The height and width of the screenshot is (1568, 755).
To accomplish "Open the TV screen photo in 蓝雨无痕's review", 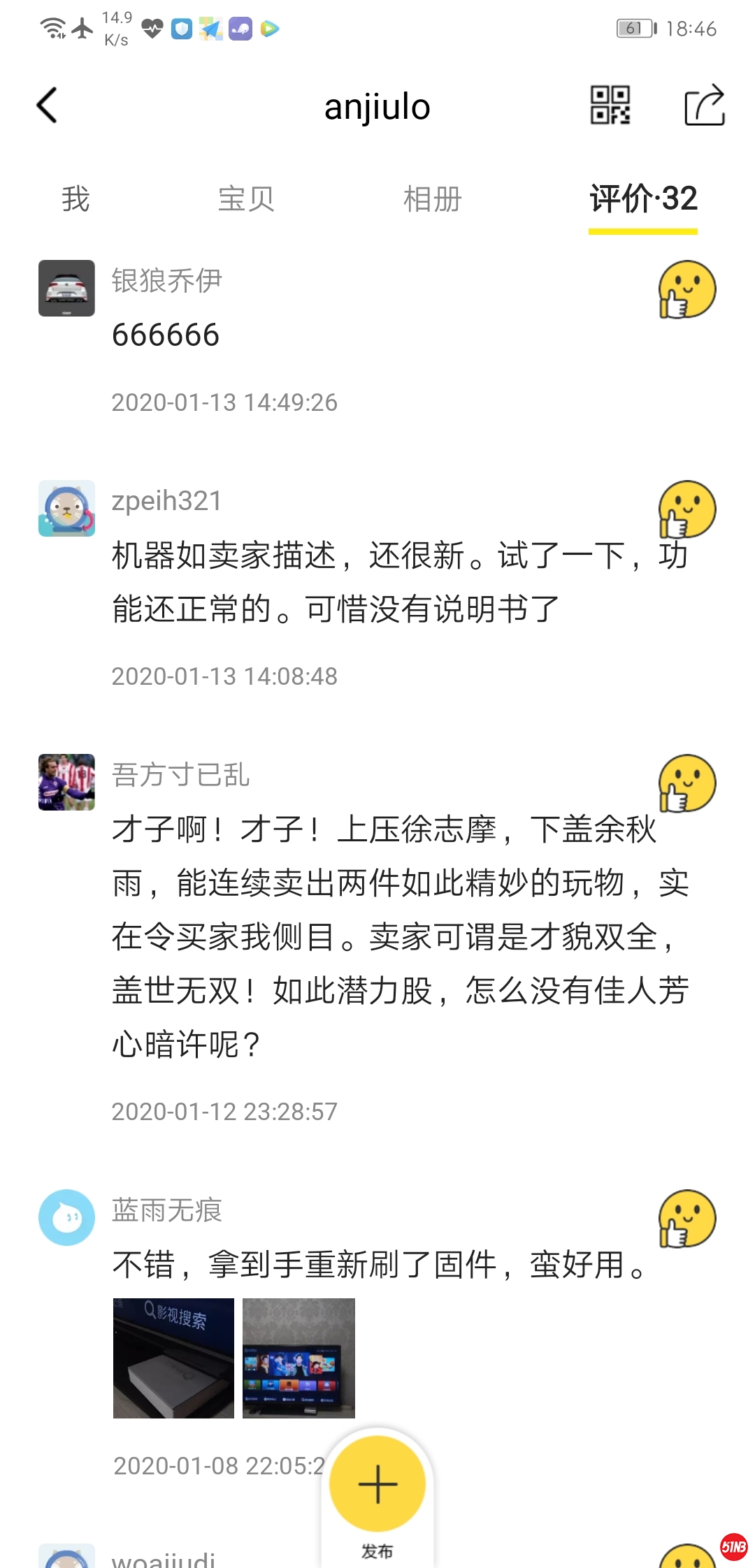I will click(299, 1358).
